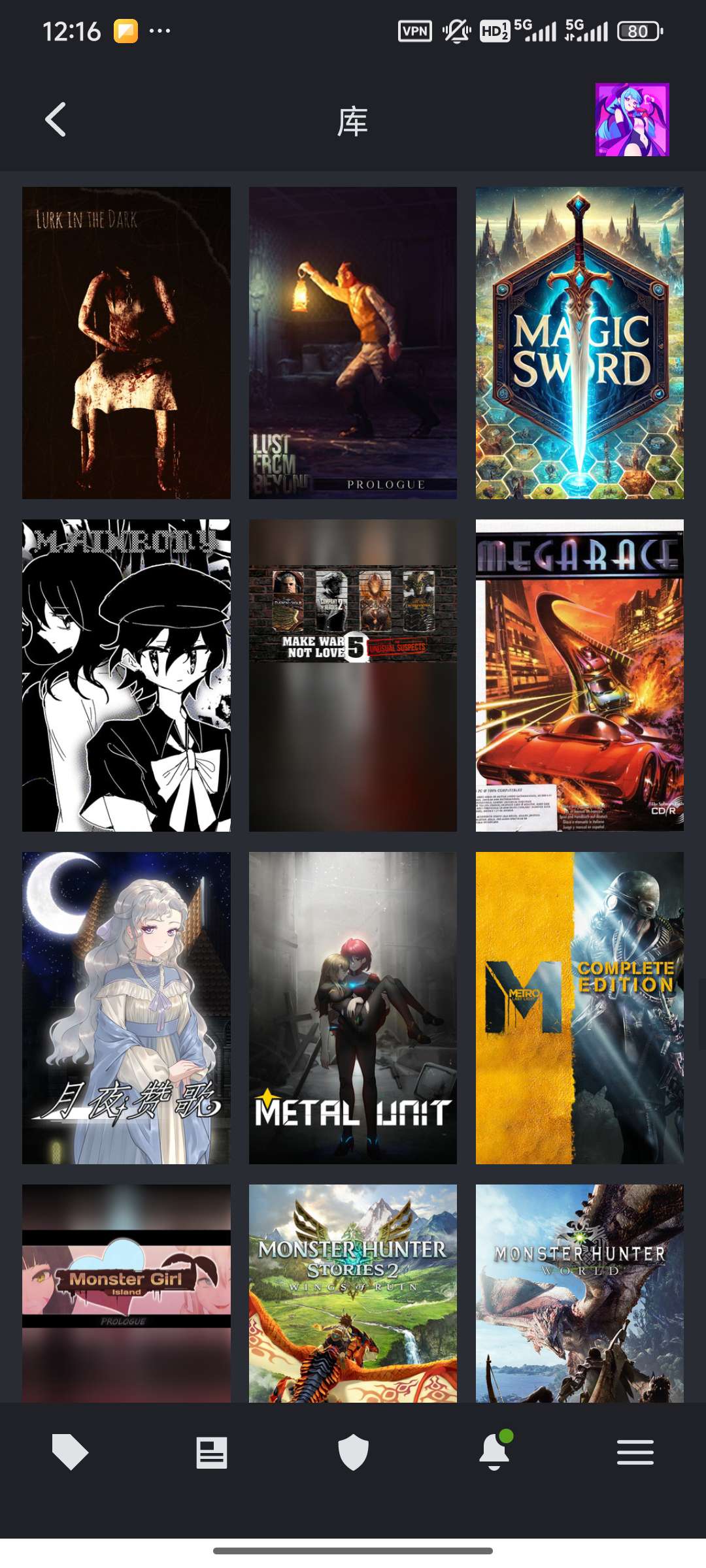Open the black-and-white manga game tile
Viewport: 706px width, 1568px height.
(x=126, y=675)
